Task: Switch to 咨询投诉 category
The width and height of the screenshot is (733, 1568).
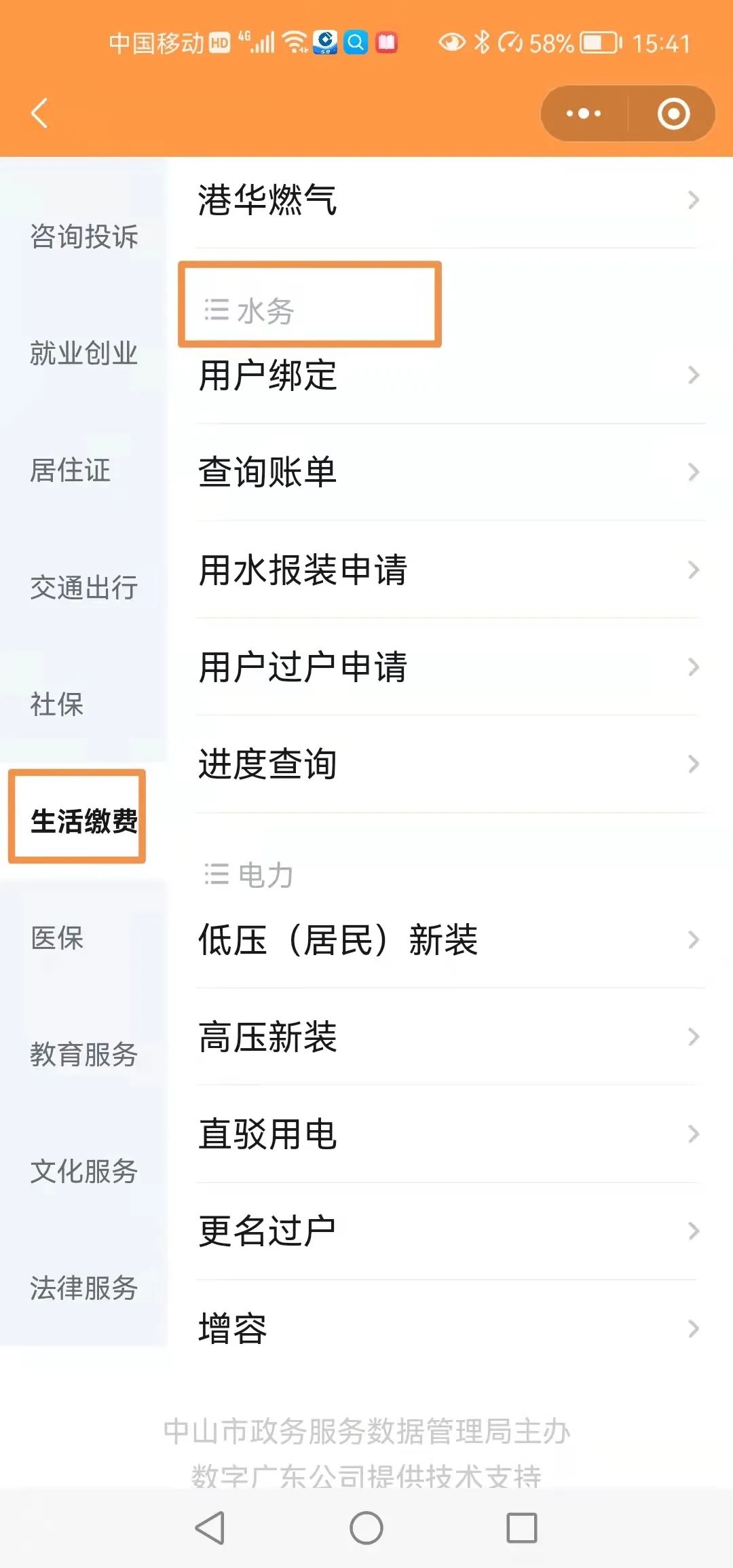Action: pos(83,236)
